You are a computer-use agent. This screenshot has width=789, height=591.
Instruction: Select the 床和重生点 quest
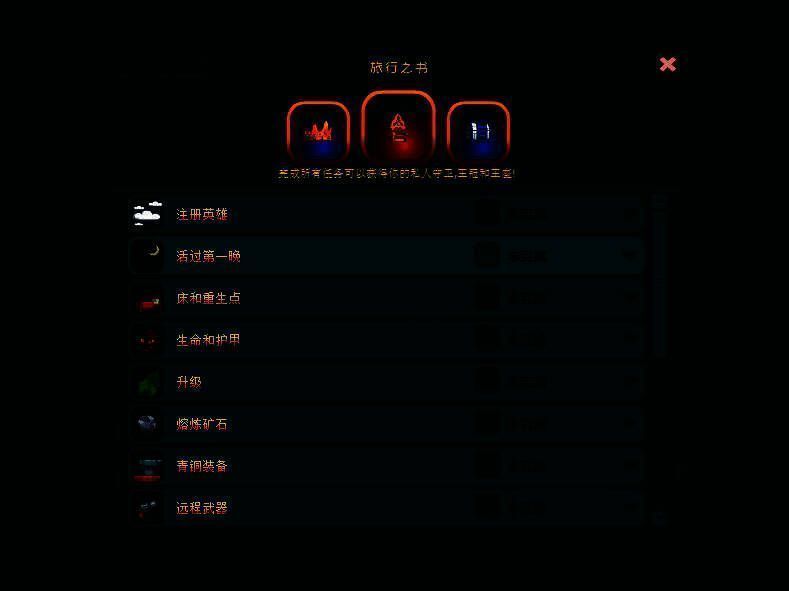[385, 298]
